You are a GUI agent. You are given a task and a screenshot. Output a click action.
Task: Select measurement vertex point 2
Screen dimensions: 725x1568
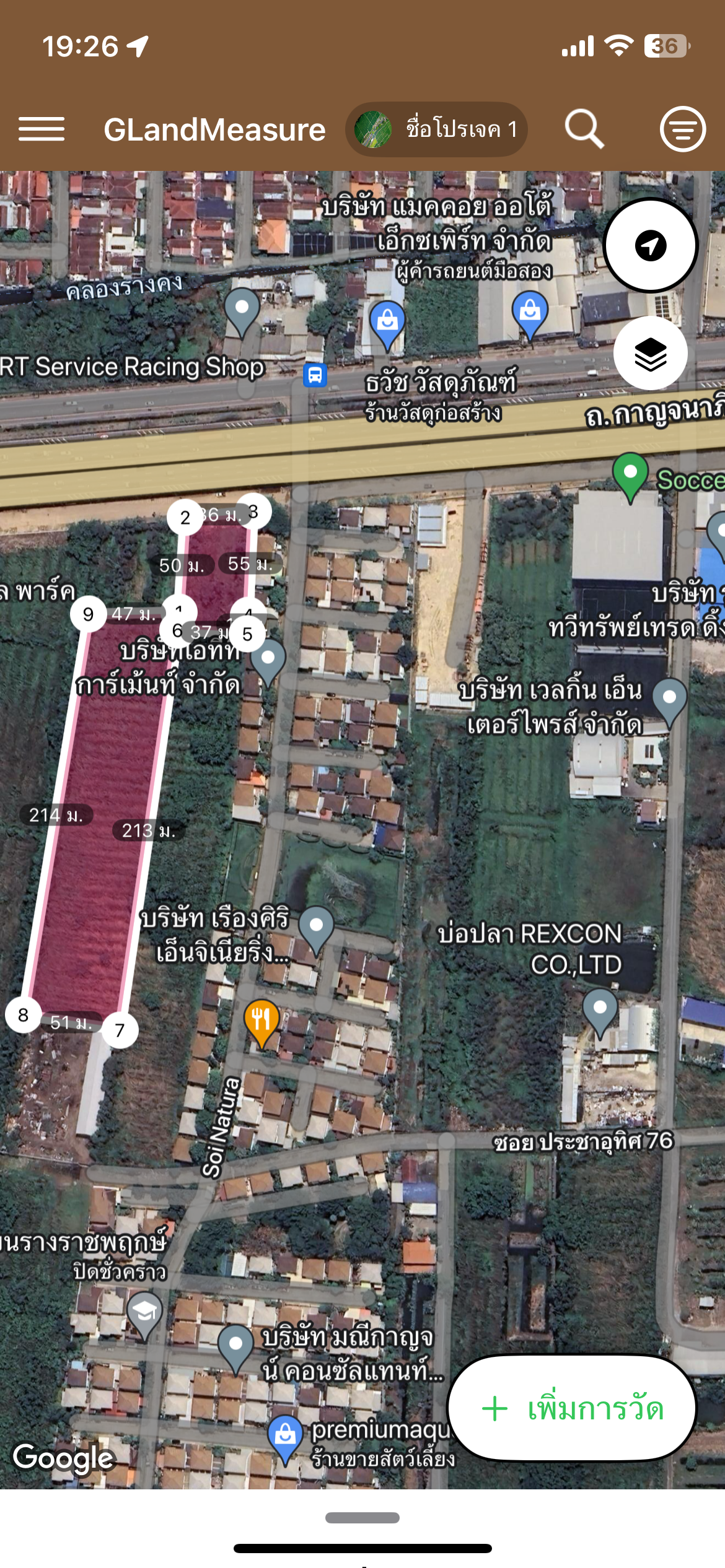click(185, 518)
